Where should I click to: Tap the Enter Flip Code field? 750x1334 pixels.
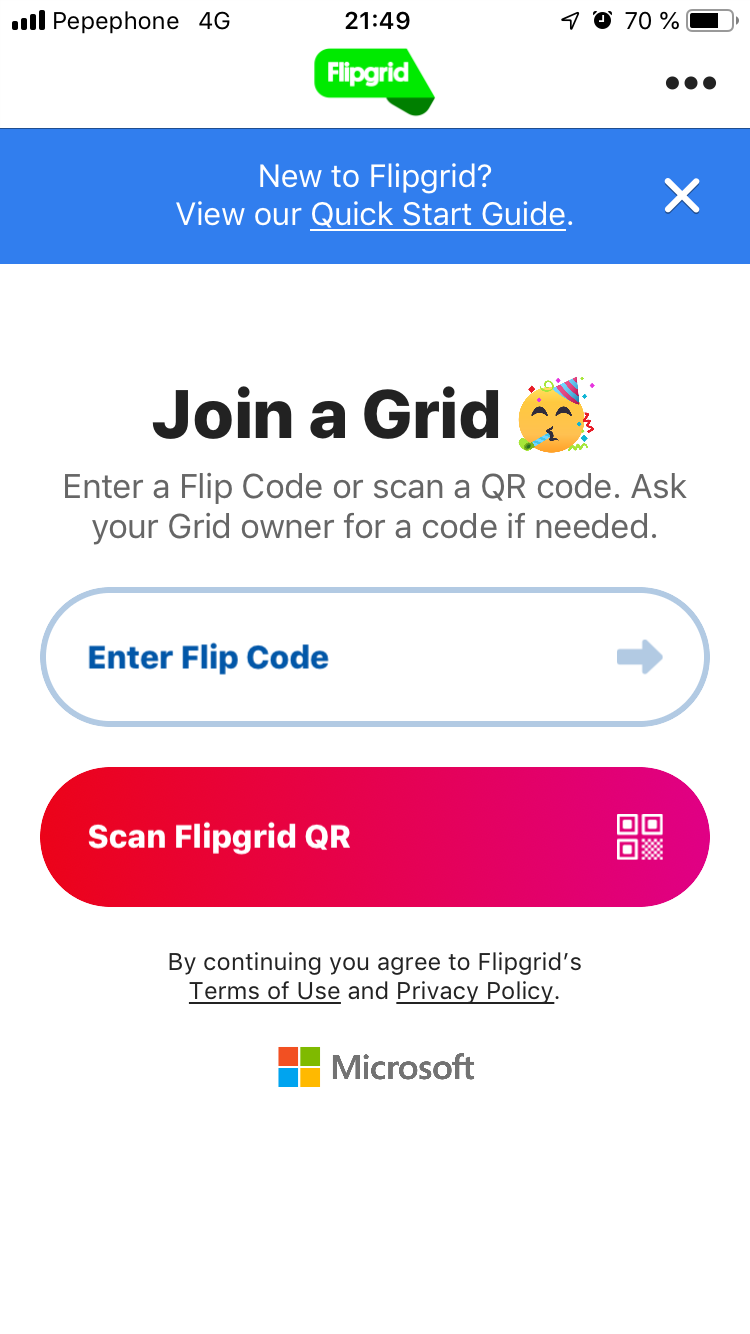[375, 657]
